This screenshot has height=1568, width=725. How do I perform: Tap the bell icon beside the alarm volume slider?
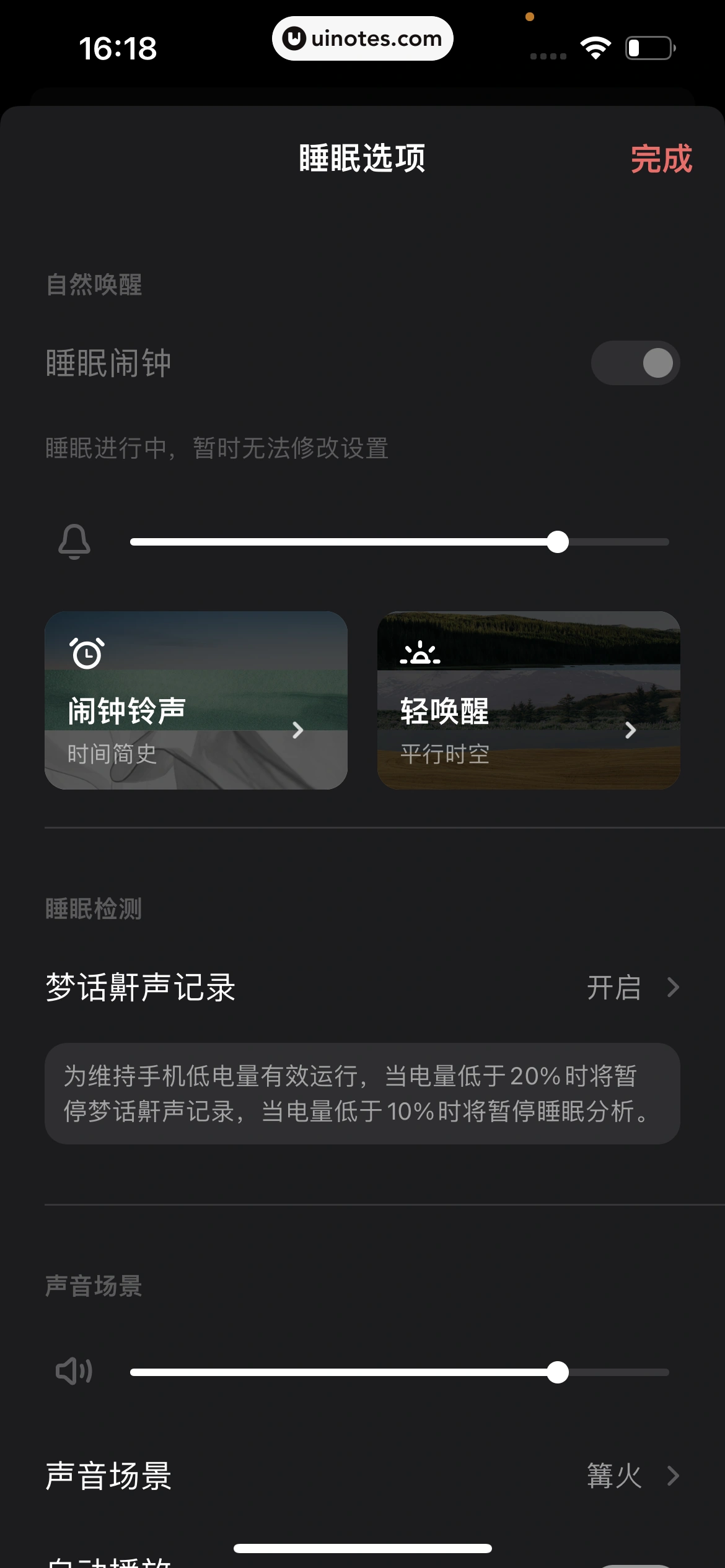(x=74, y=542)
